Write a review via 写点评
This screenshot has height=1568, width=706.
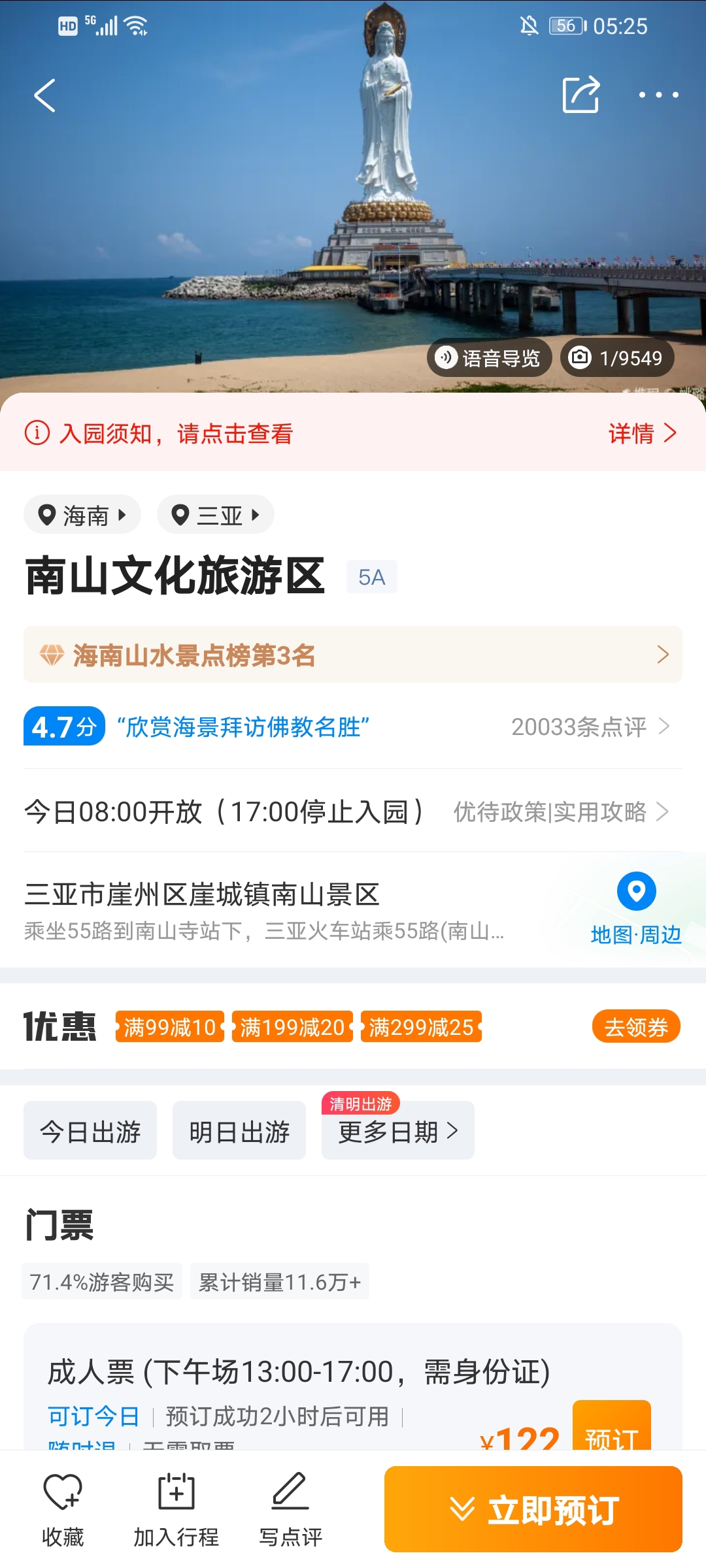click(x=290, y=1509)
